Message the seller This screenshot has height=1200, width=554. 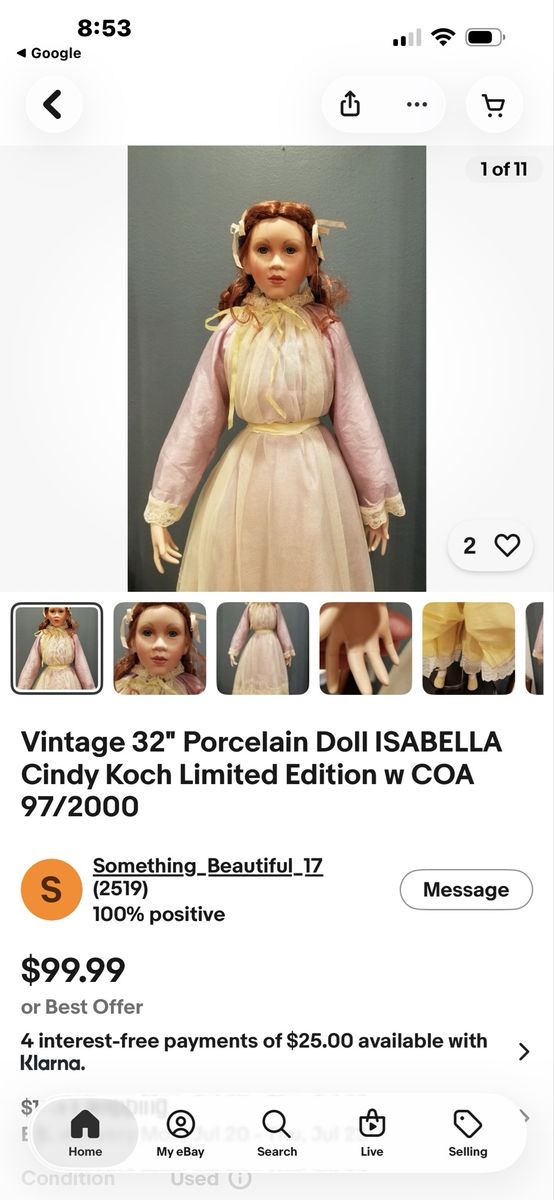coord(466,890)
